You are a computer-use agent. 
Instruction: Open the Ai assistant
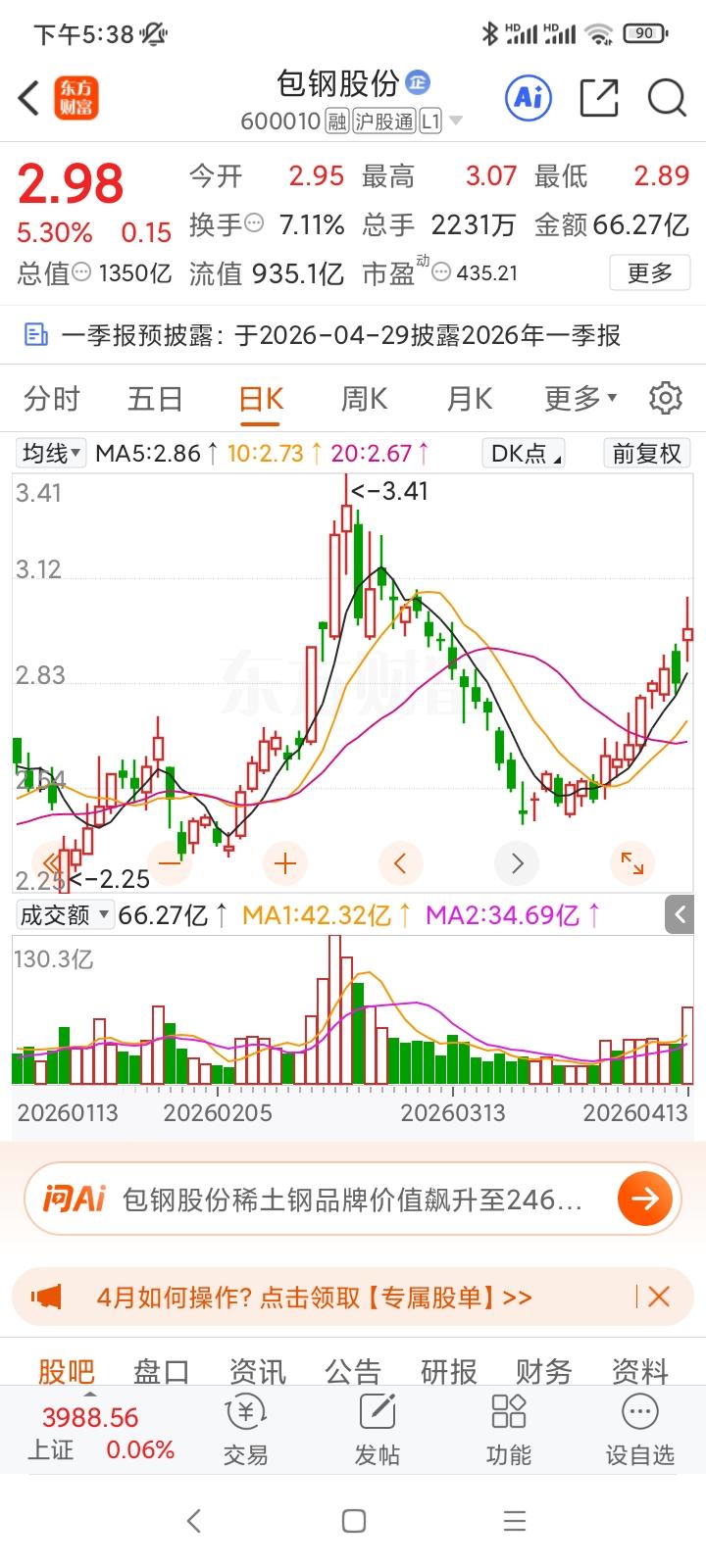(x=528, y=98)
